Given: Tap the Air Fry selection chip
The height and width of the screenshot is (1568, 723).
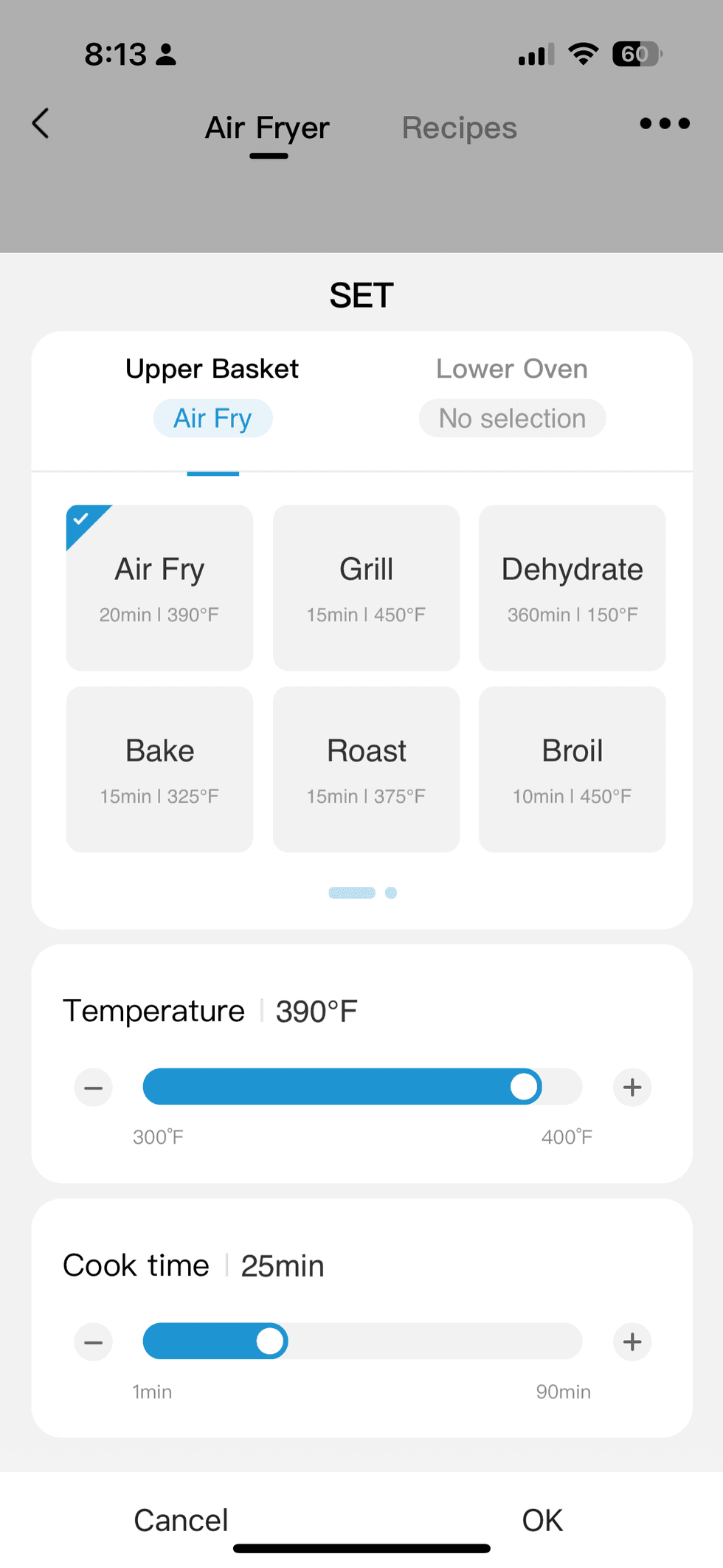Looking at the screenshot, I should (212, 418).
